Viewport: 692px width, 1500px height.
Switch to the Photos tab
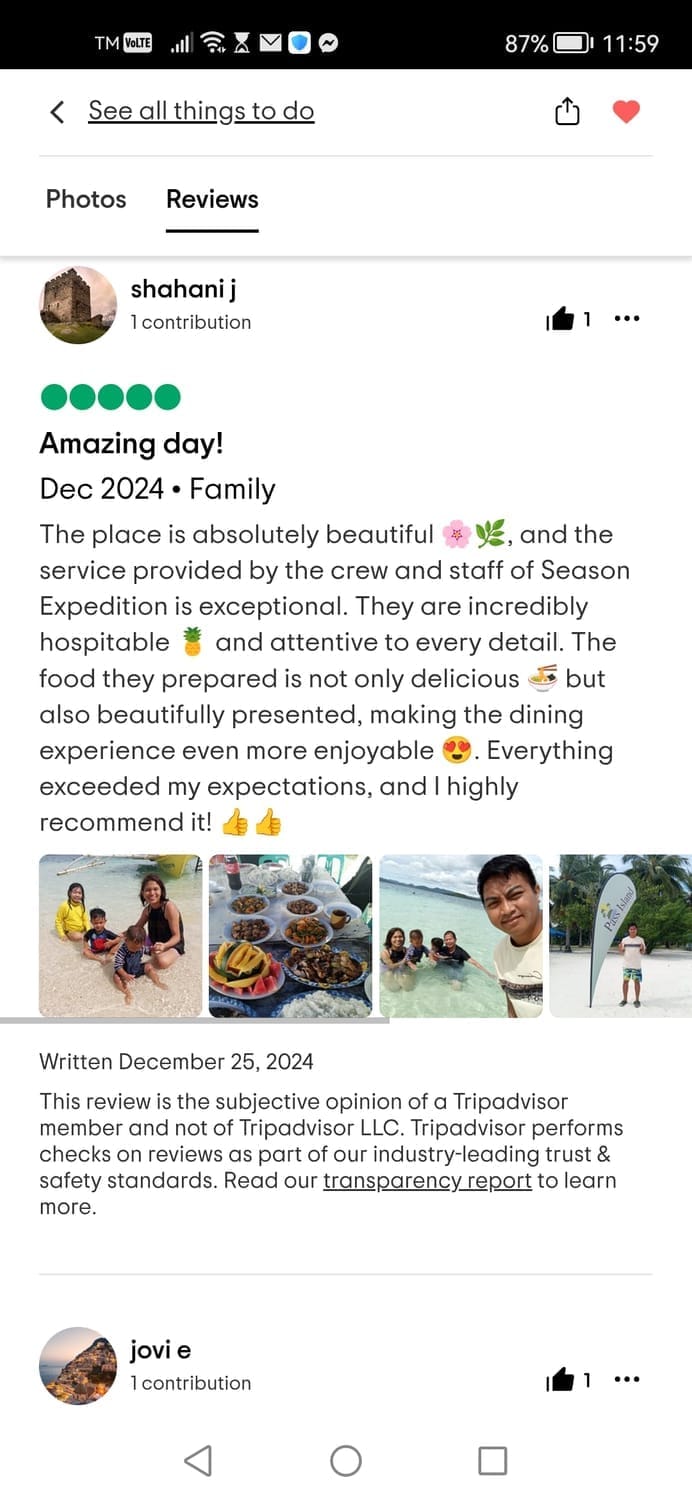(x=86, y=199)
